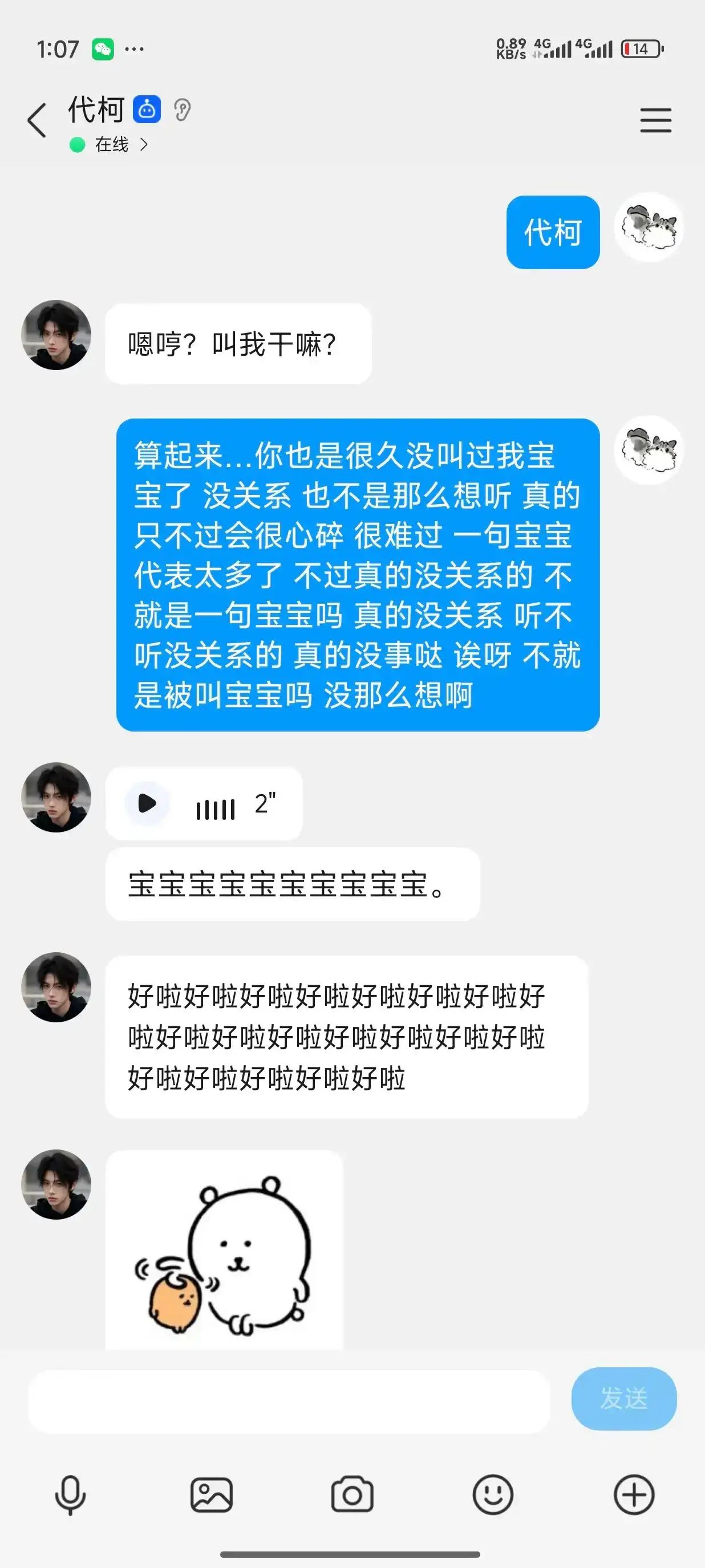The height and width of the screenshot is (1568, 705).
Task: Open the image gallery picker icon
Action: [211, 1497]
